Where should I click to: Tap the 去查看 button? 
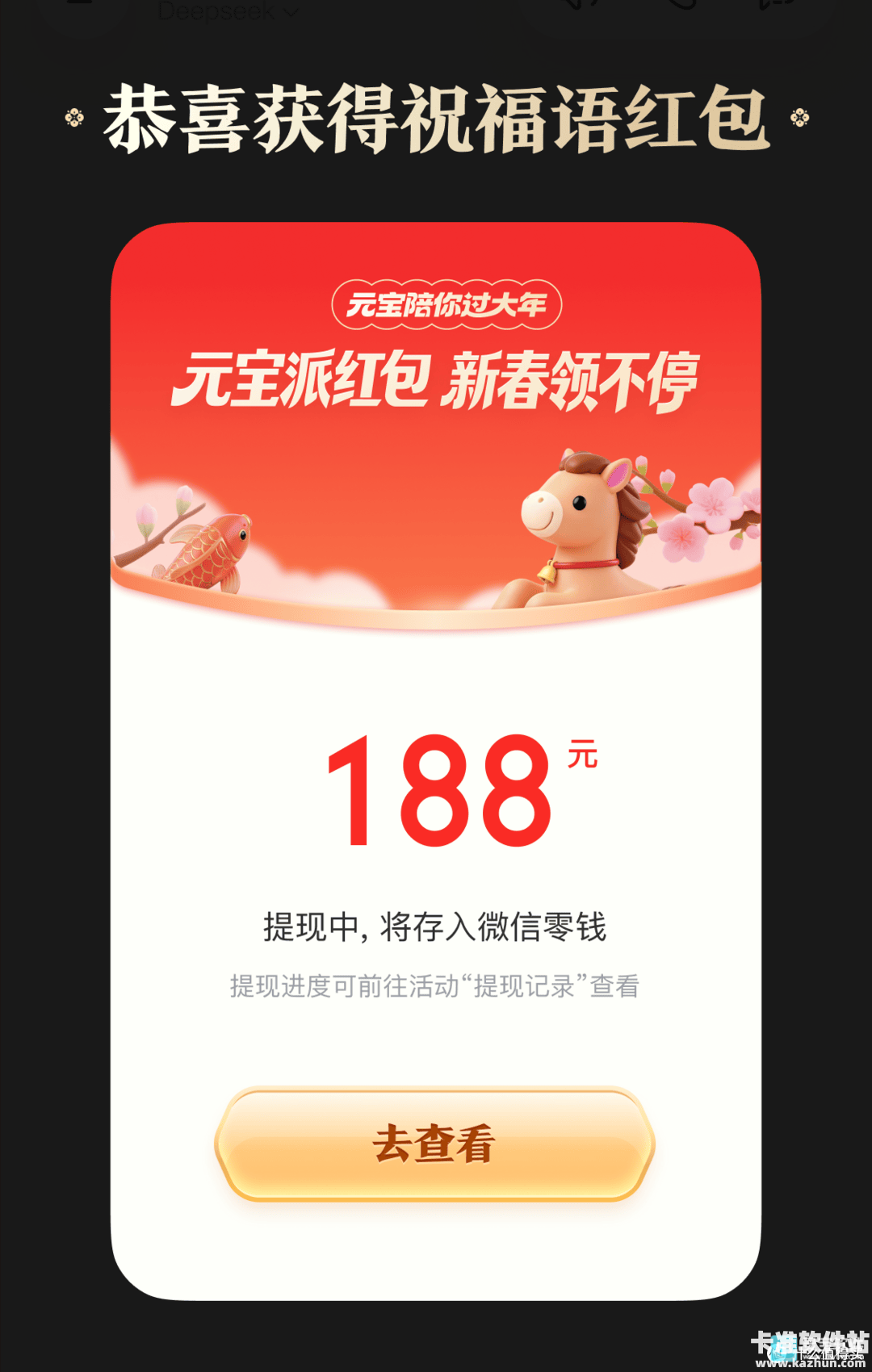[x=434, y=1144]
